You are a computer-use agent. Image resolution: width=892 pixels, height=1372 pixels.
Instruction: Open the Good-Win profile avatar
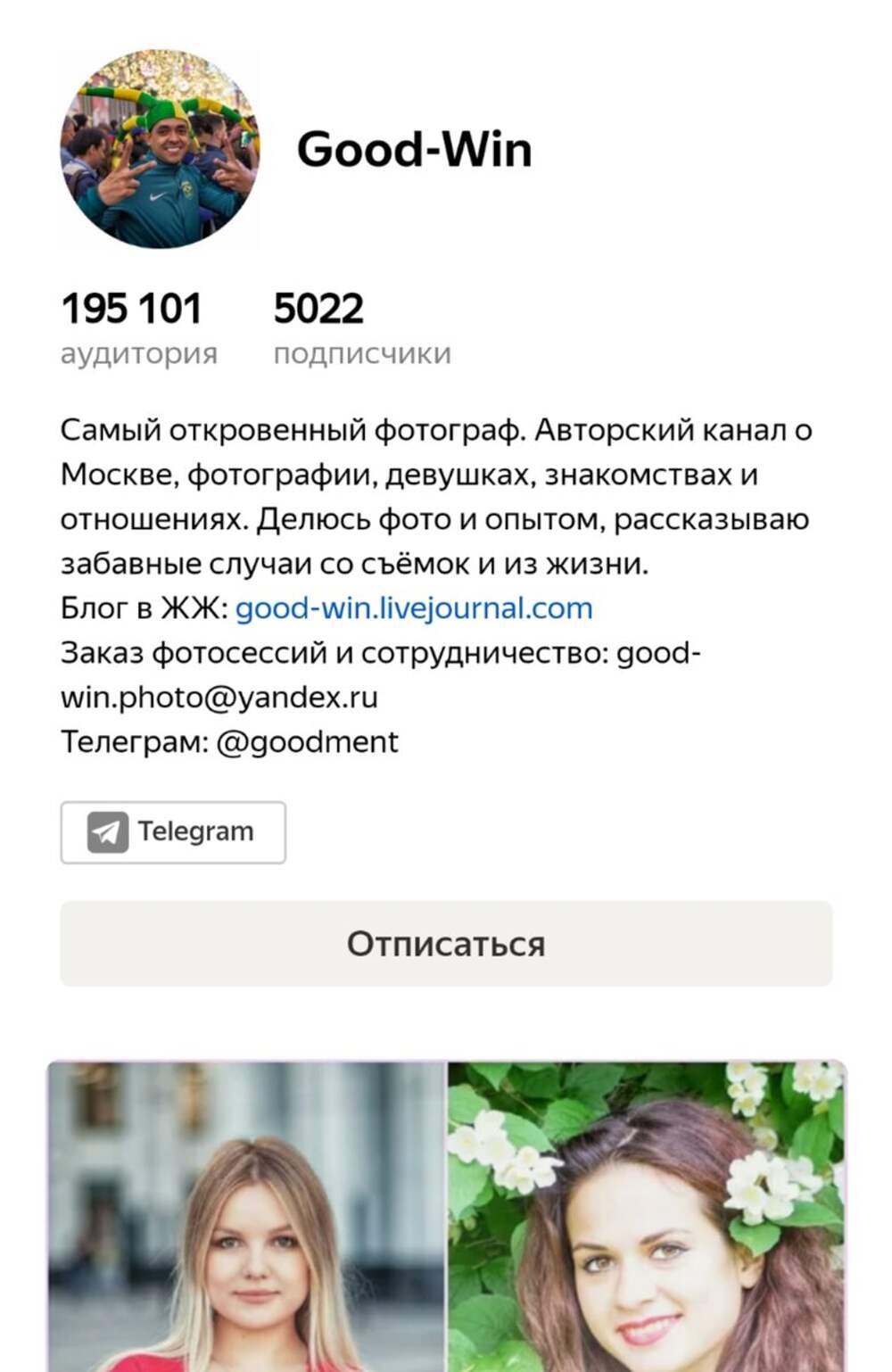(160, 148)
